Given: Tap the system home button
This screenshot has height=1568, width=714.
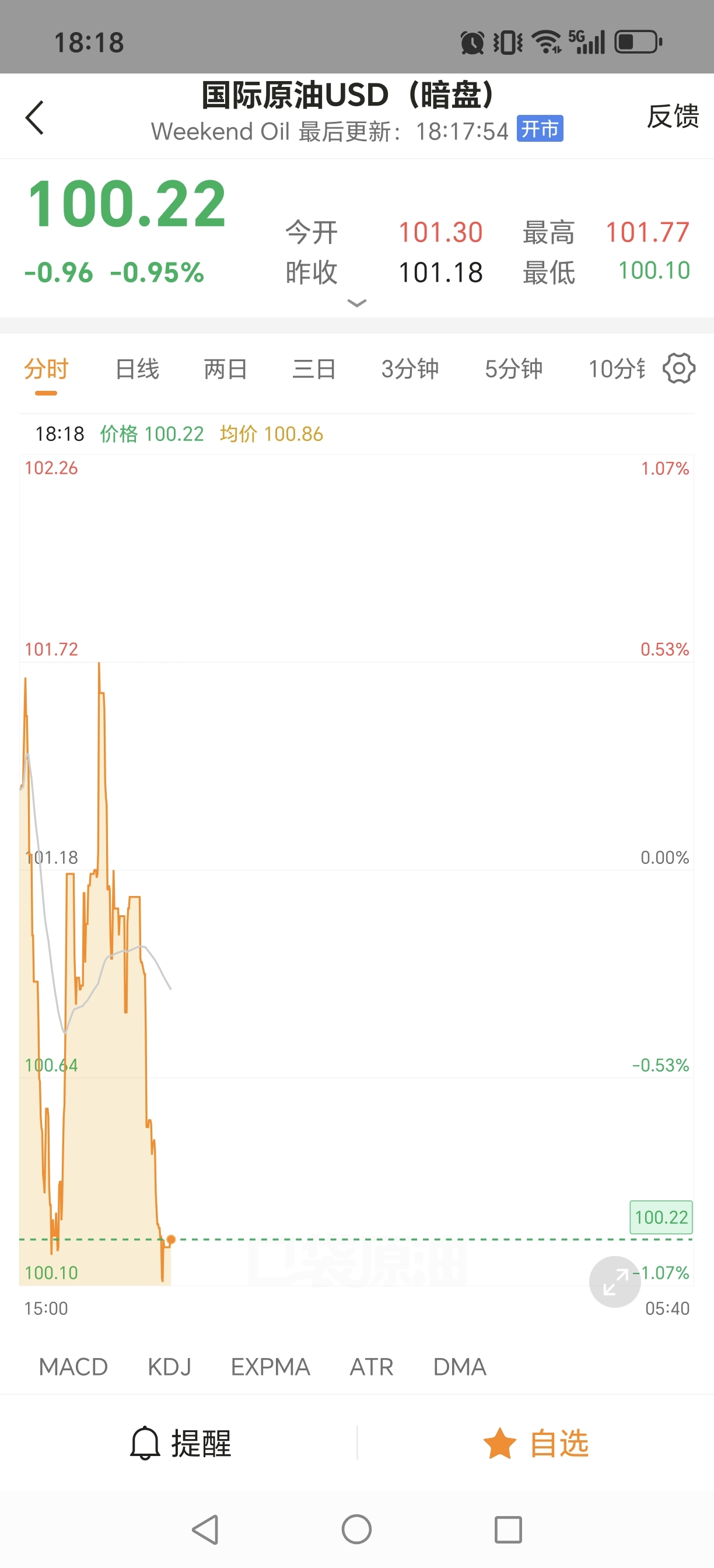Looking at the screenshot, I should pyautogui.click(x=356, y=1529).
